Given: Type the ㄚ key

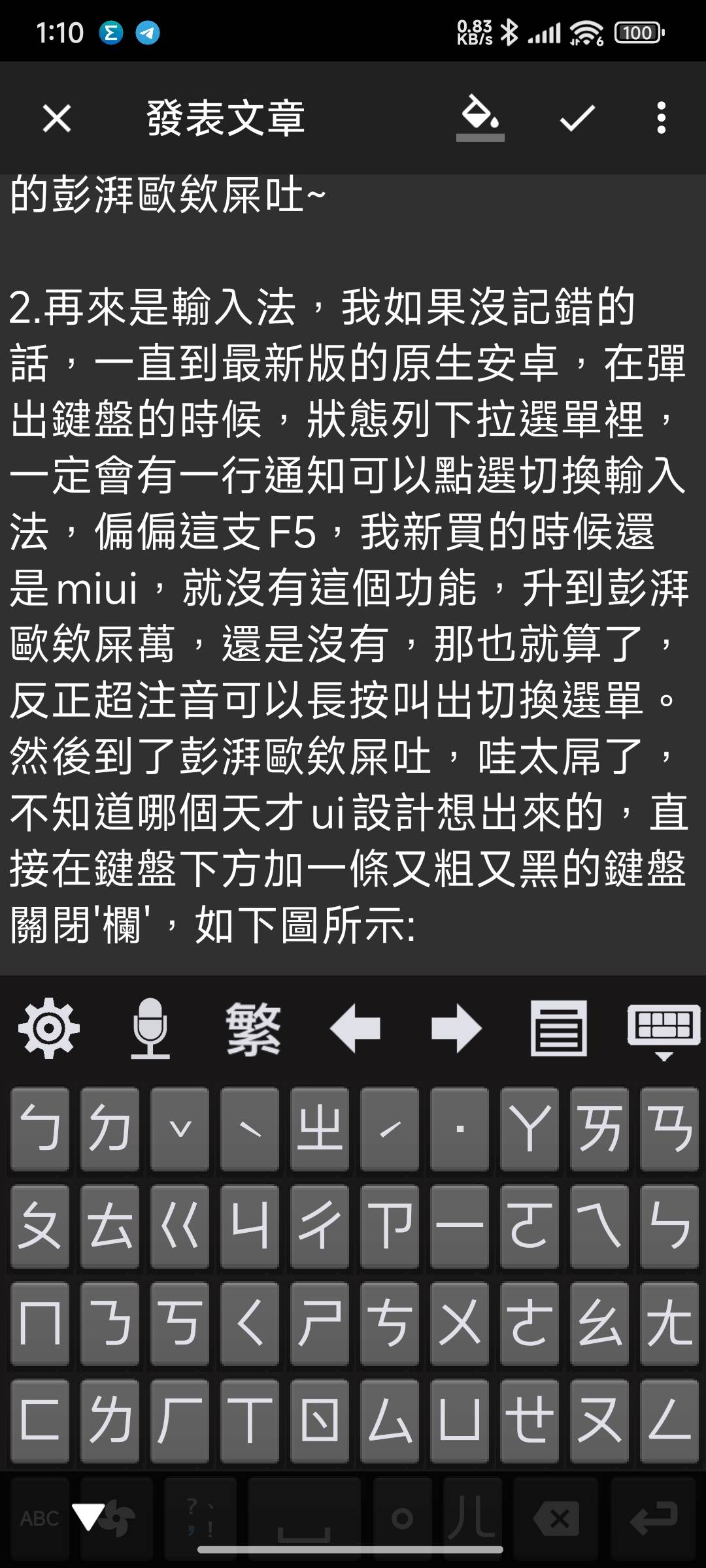Looking at the screenshot, I should 529,1129.
